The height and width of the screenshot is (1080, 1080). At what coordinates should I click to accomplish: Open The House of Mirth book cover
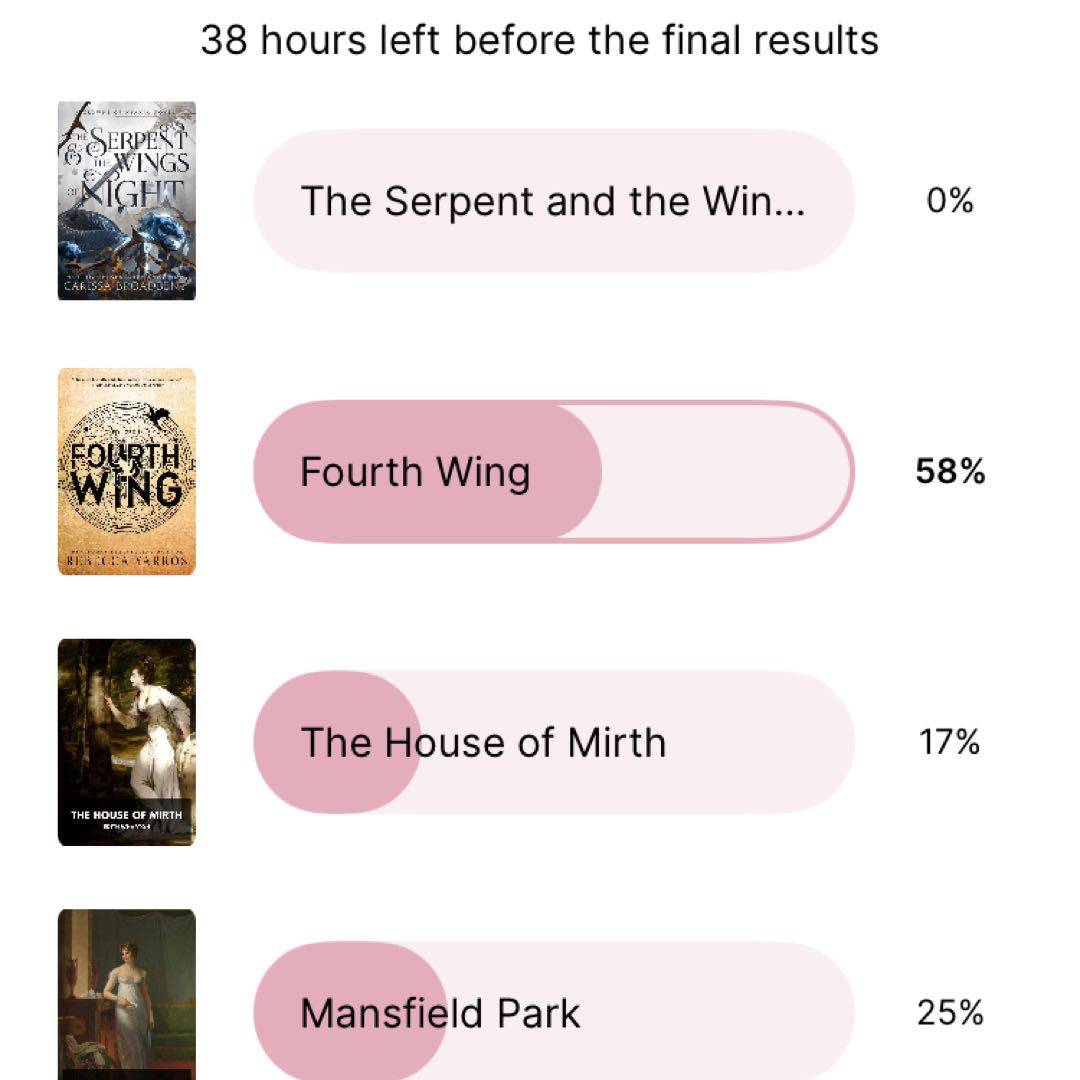pos(127,742)
